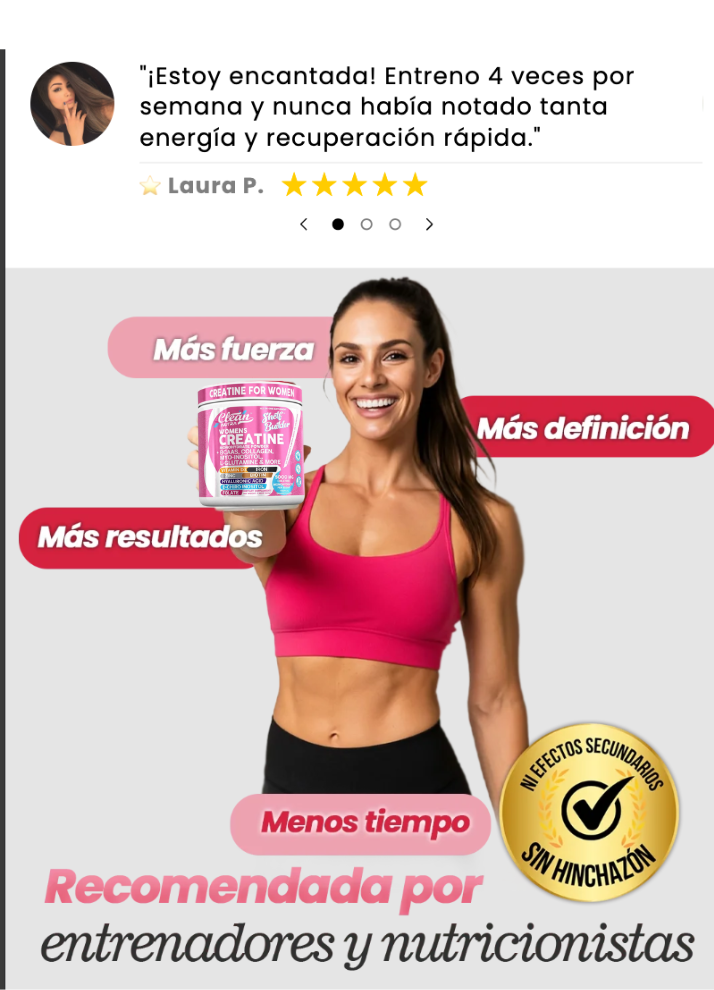Screen dimensions: 714x990
Task: Jump to the second review dot
Action: 366,224
